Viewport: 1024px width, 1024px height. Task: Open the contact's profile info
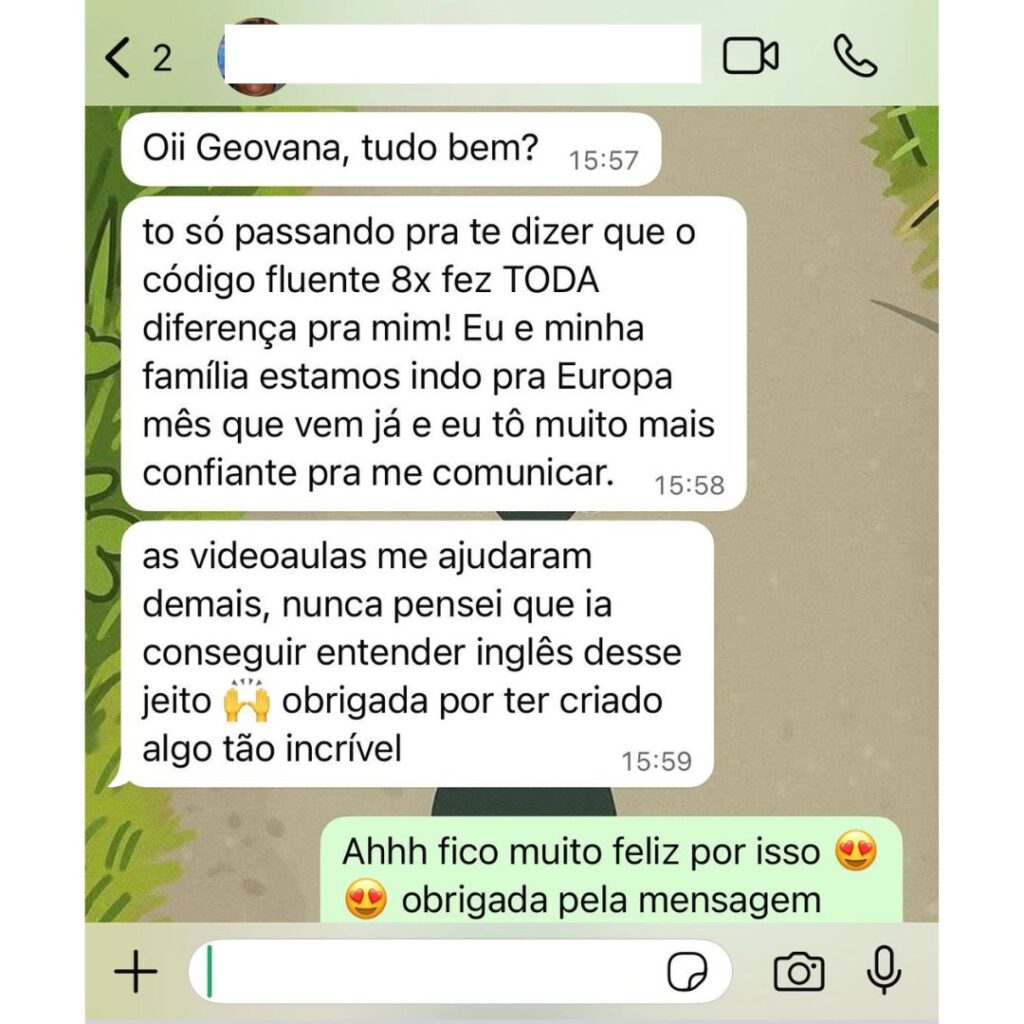460,56
